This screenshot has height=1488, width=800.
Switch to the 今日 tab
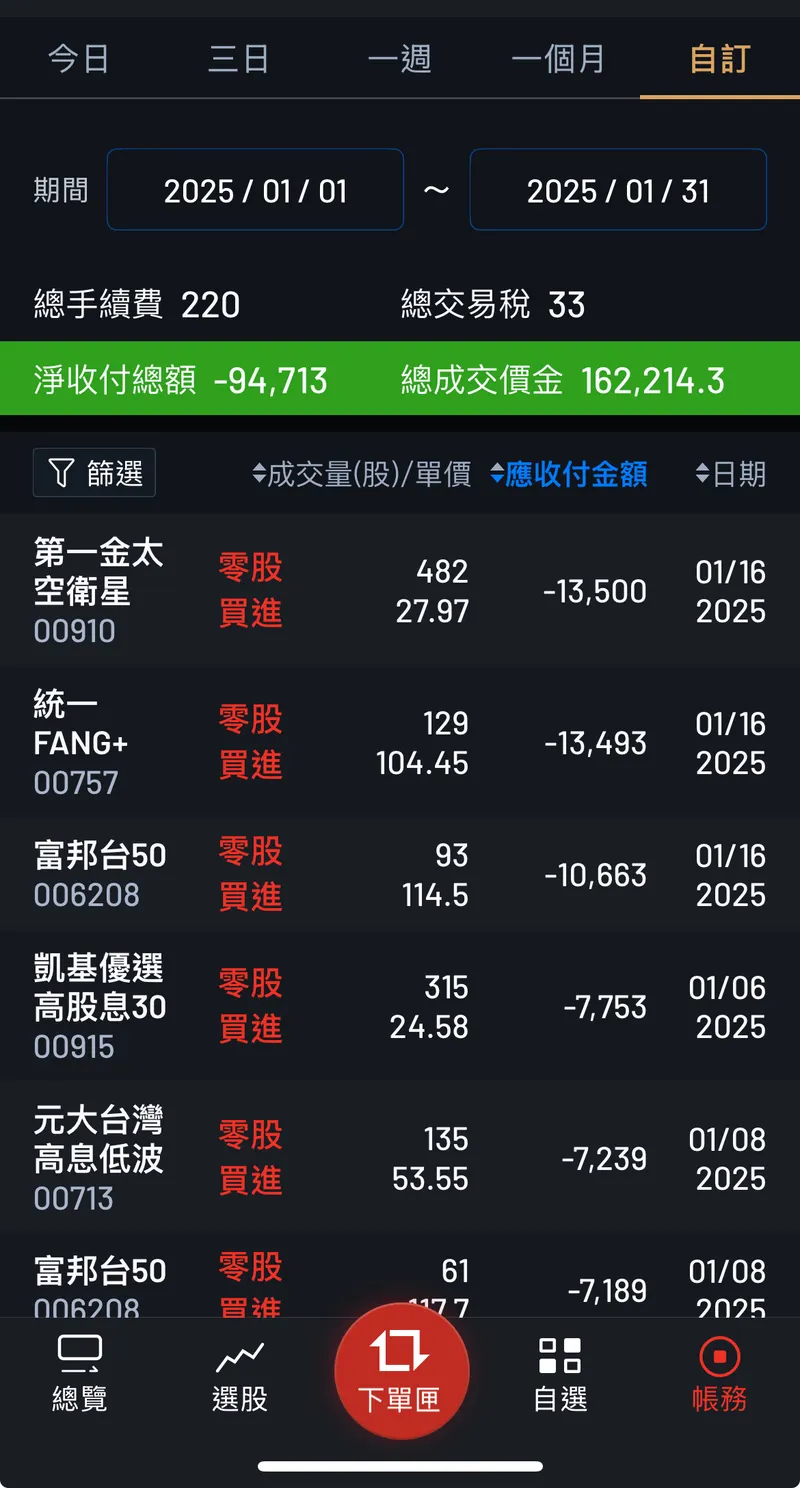pyautogui.click(x=79, y=59)
